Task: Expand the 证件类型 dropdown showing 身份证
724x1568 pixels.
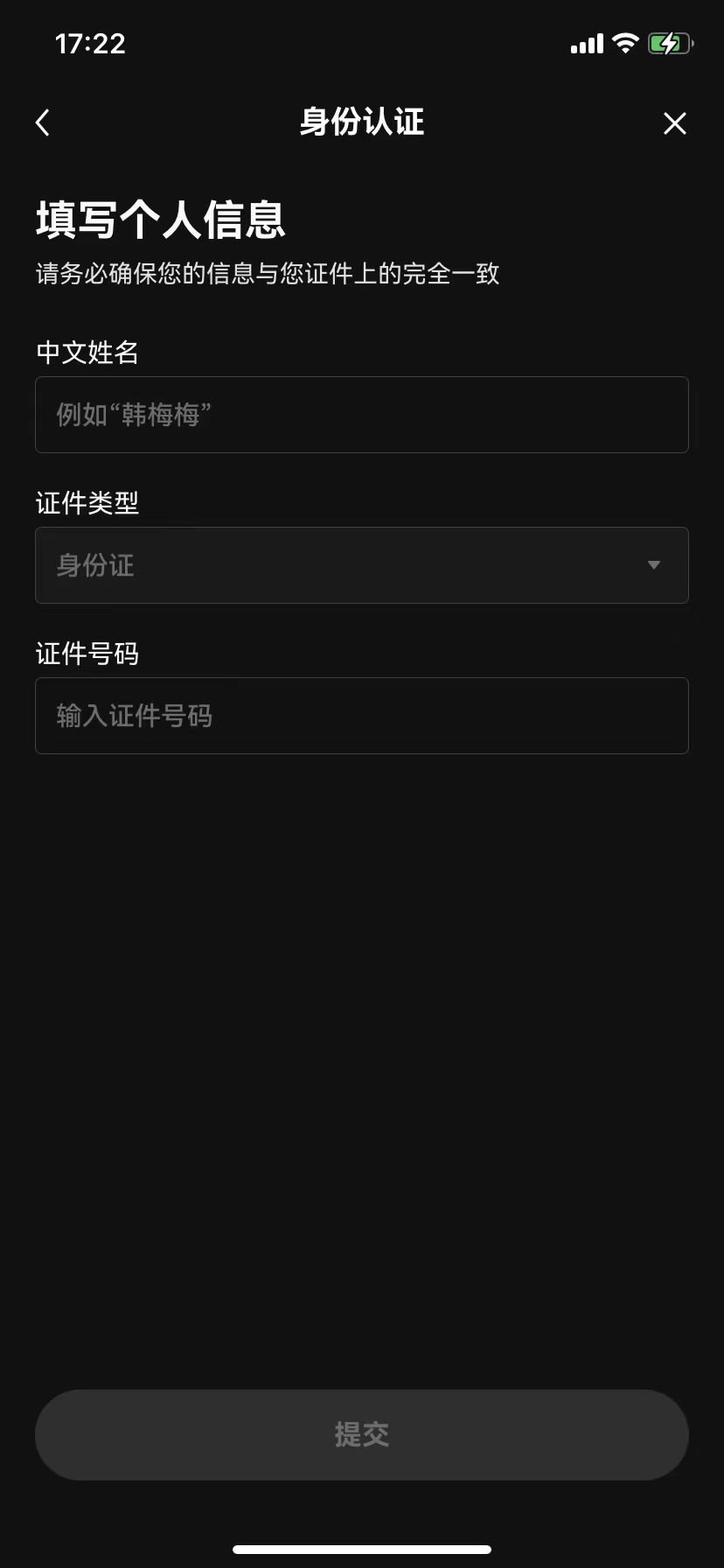Action: click(x=362, y=565)
